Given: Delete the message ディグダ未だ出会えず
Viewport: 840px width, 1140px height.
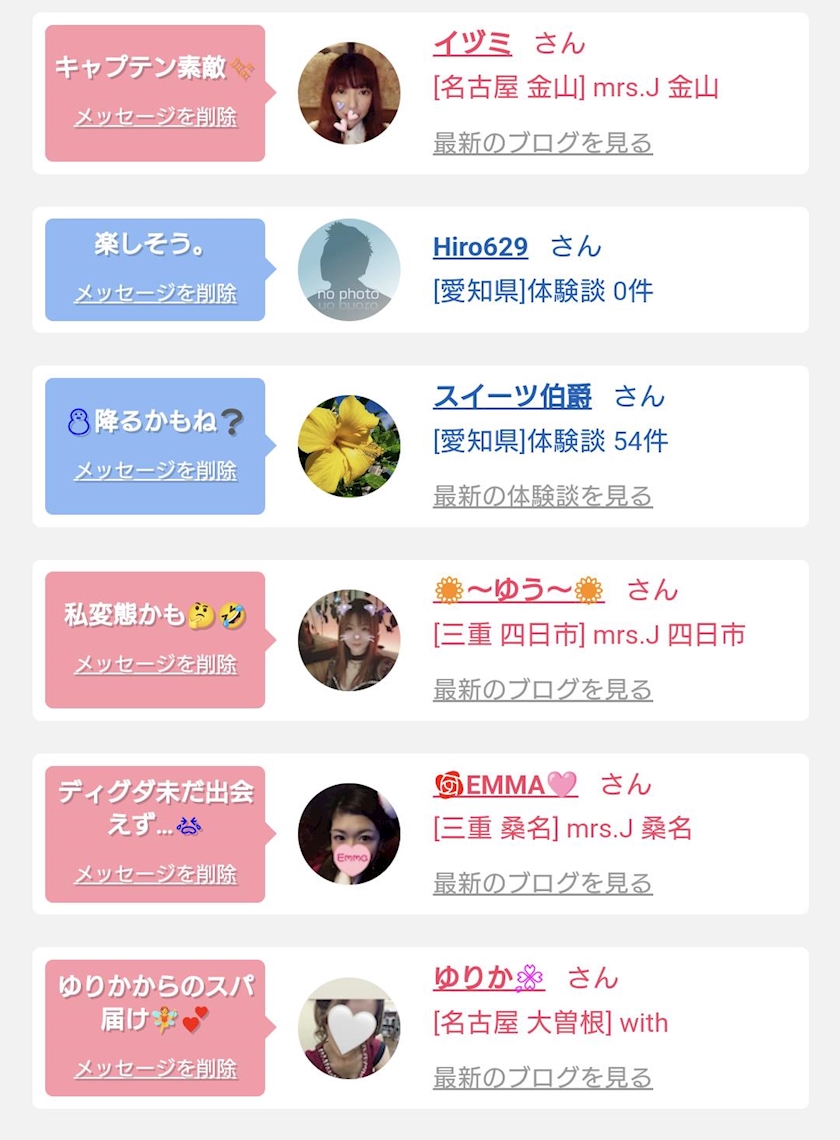Looking at the screenshot, I should (x=156, y=873).
